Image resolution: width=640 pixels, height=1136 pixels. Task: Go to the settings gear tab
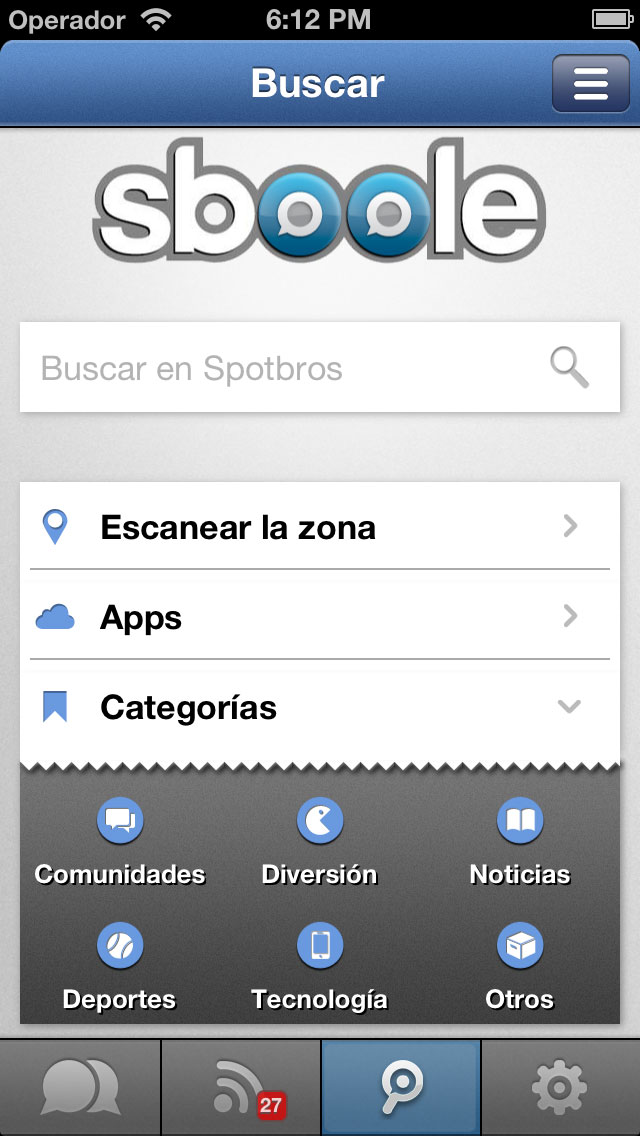click(560, 1087)
